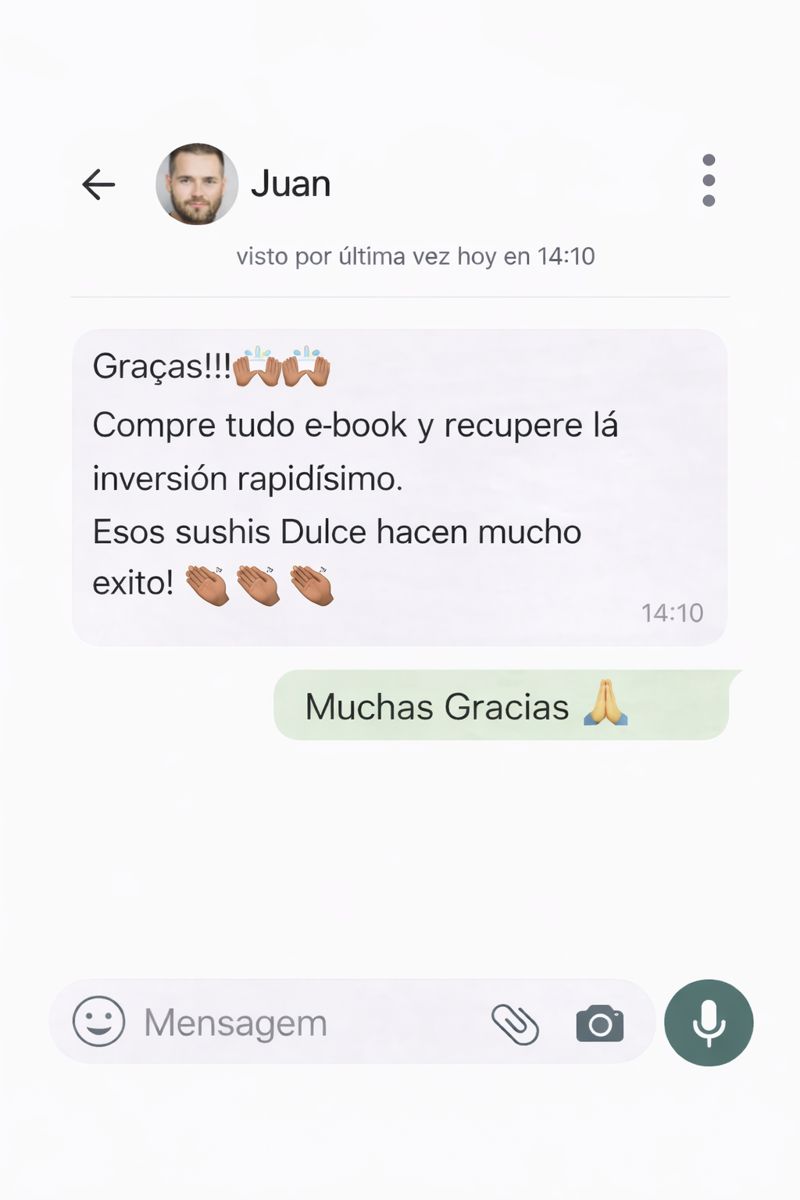This screenshot has height=1200, width=800.
Task: Open Juan's profile photo
Action: [x=197, y=184]
